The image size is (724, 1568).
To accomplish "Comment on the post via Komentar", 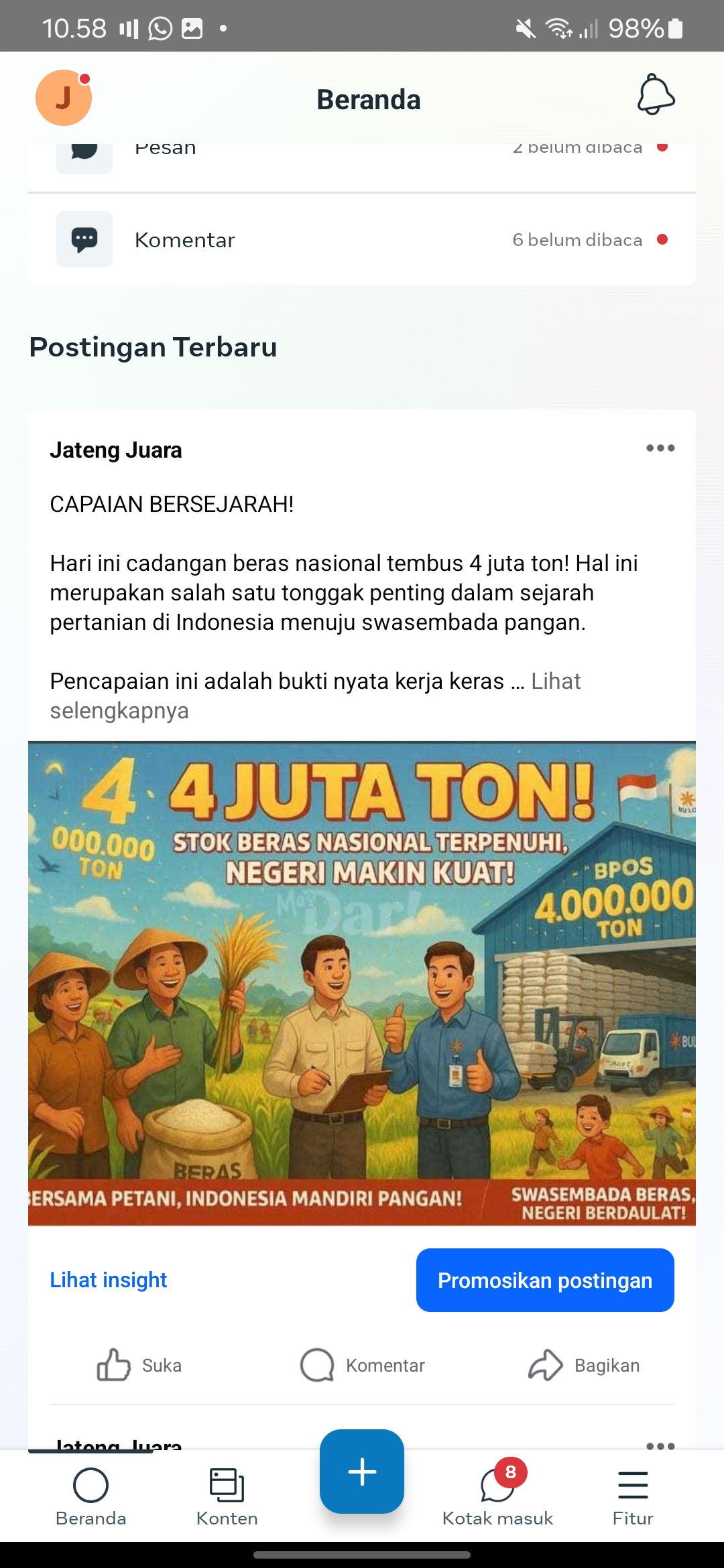I will [x=363, y=1365].
